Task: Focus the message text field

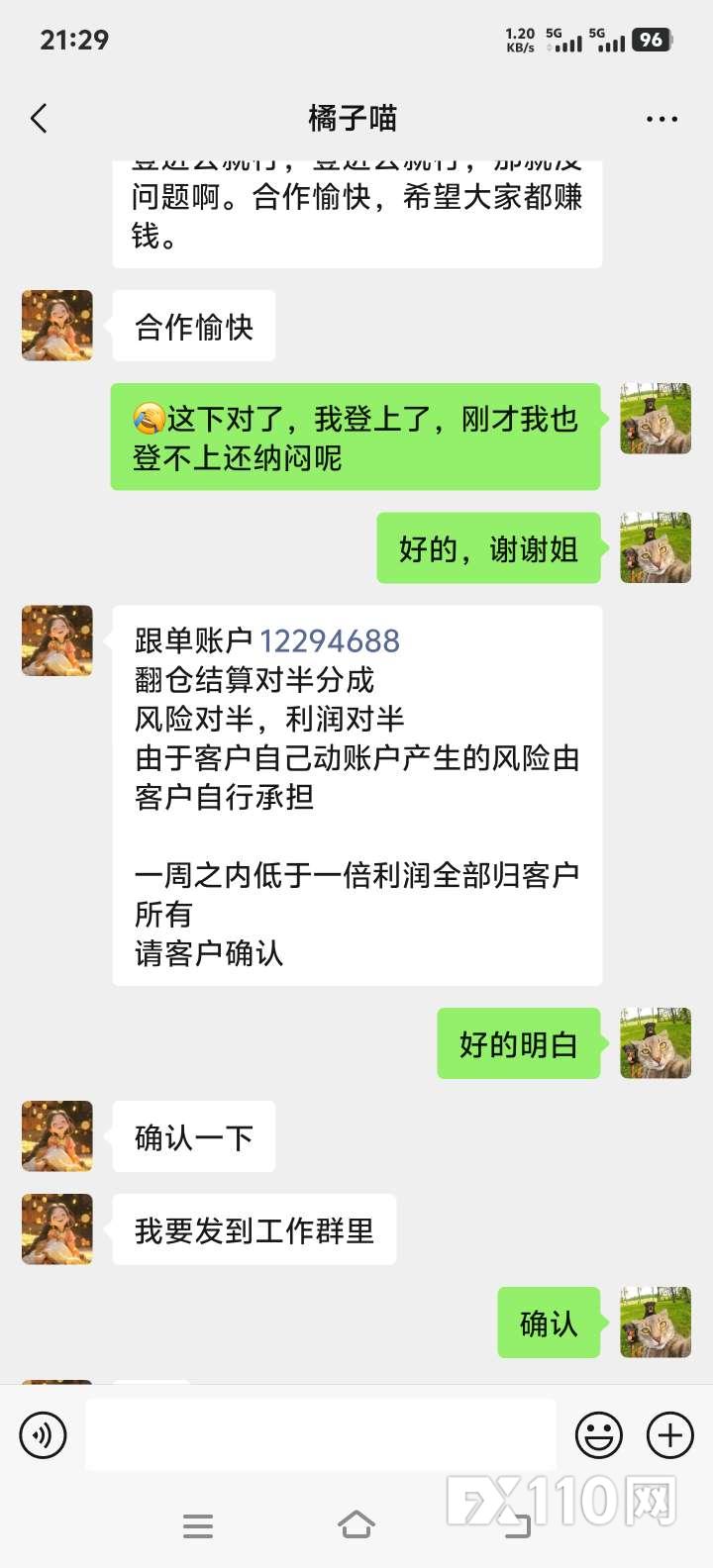Action: (320, 1434)
